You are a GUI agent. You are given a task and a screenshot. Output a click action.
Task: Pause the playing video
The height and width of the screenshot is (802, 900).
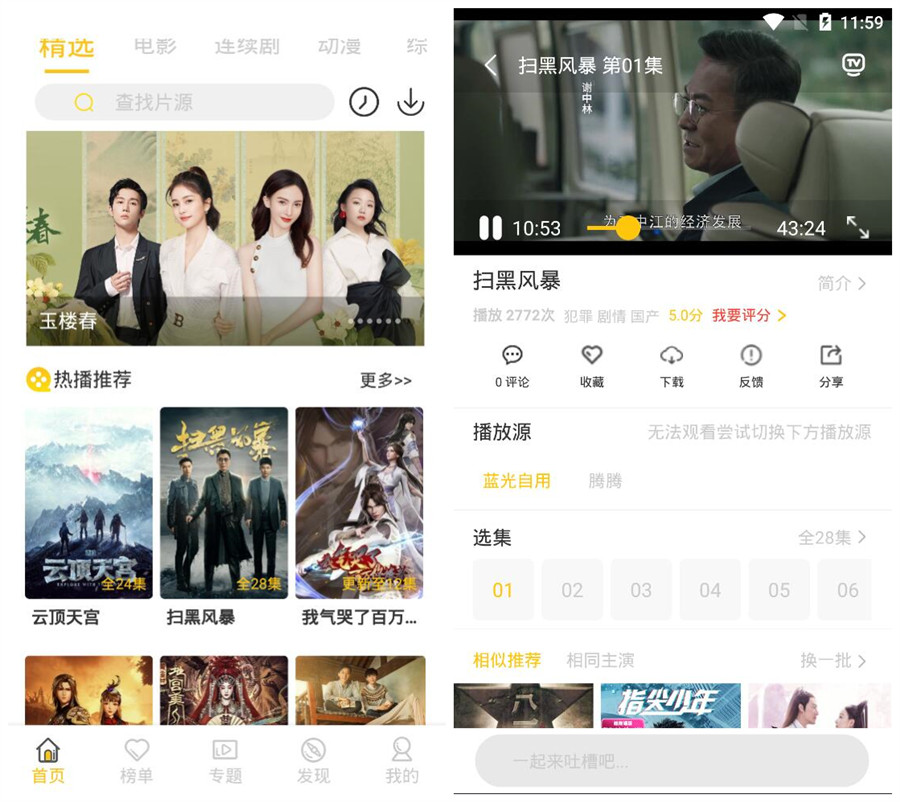click(490, 228)
